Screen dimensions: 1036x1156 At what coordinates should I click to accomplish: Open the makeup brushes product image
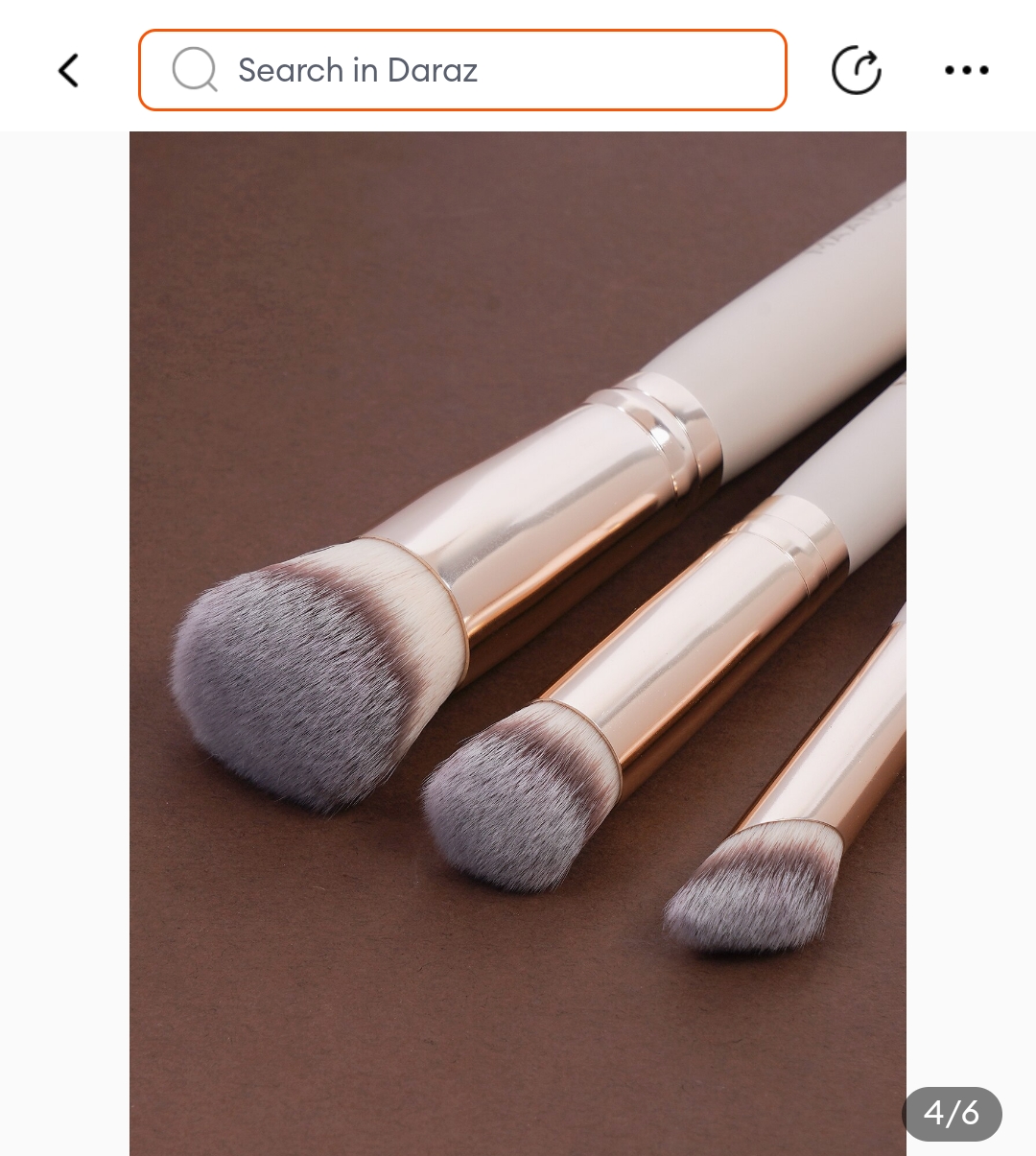[x=518, y=643]
